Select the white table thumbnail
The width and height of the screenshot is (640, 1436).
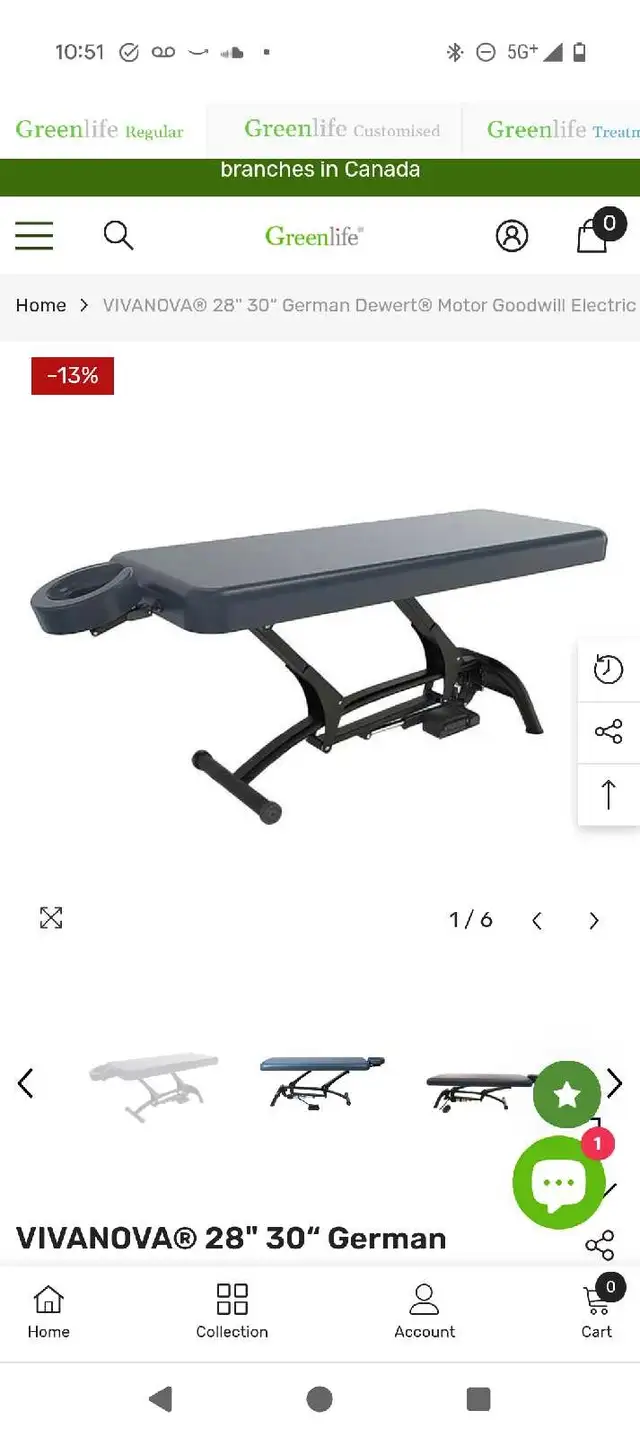coord(153,1084)
